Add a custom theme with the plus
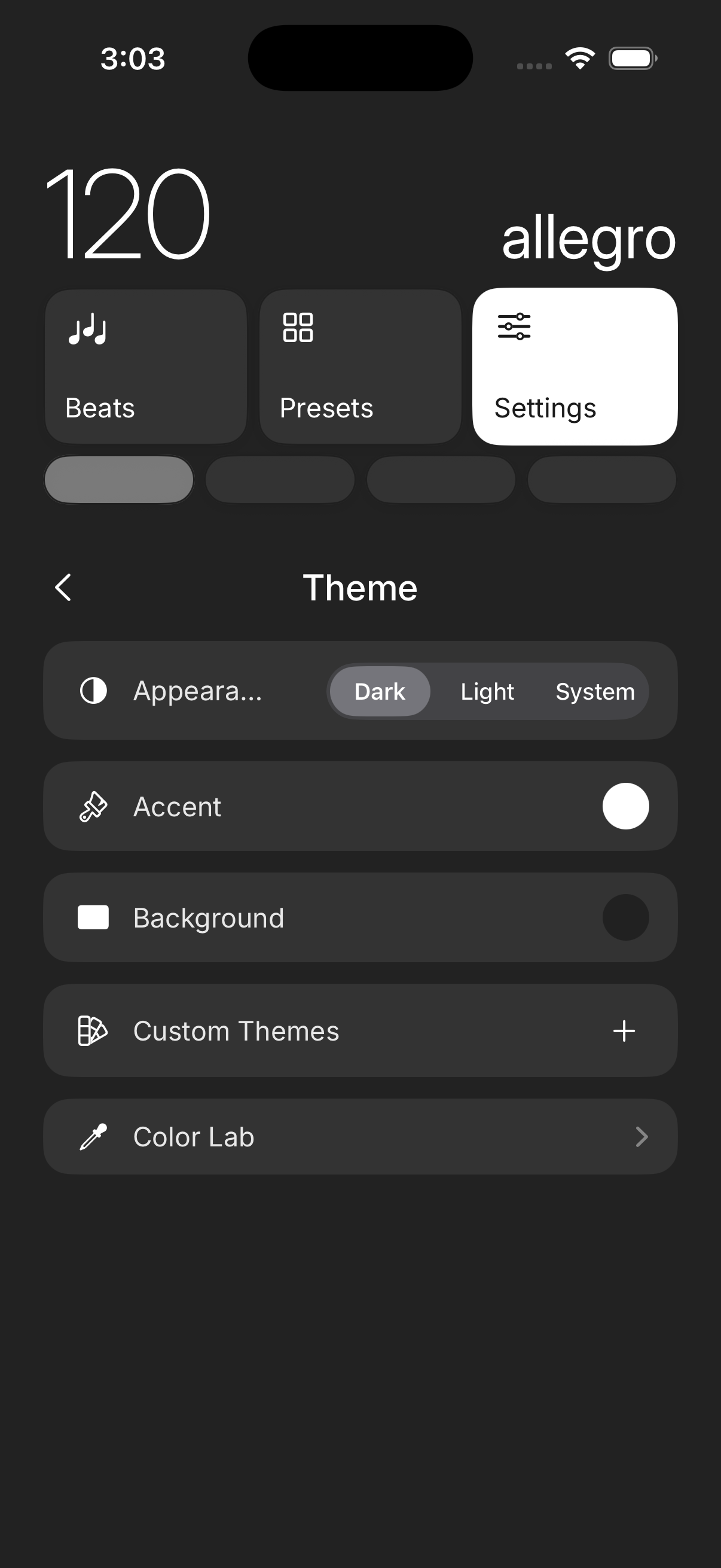The height and width of the screenshot is (1568, 721). [x=624, y=1030]
